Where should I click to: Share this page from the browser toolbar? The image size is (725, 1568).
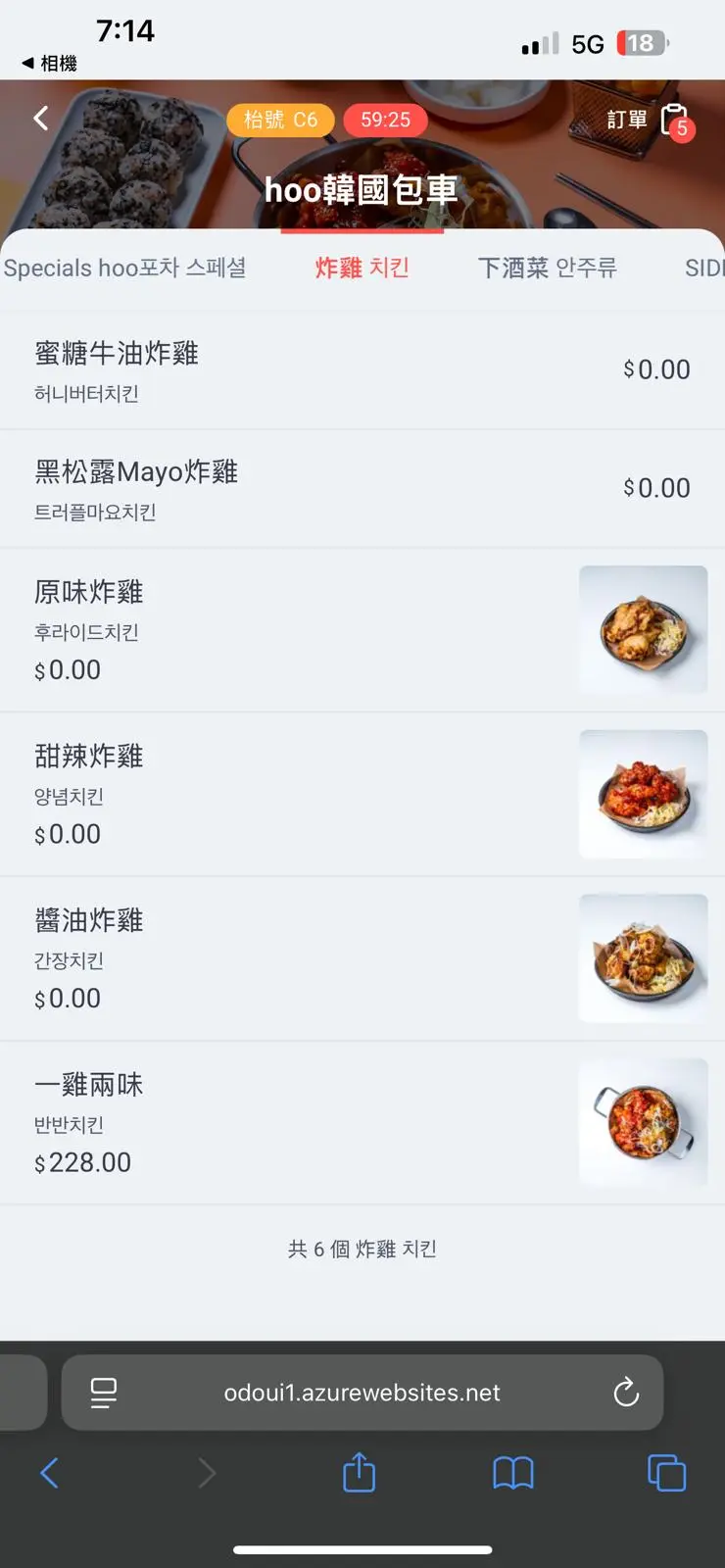pyautogui.click(x=360, y=1473)
